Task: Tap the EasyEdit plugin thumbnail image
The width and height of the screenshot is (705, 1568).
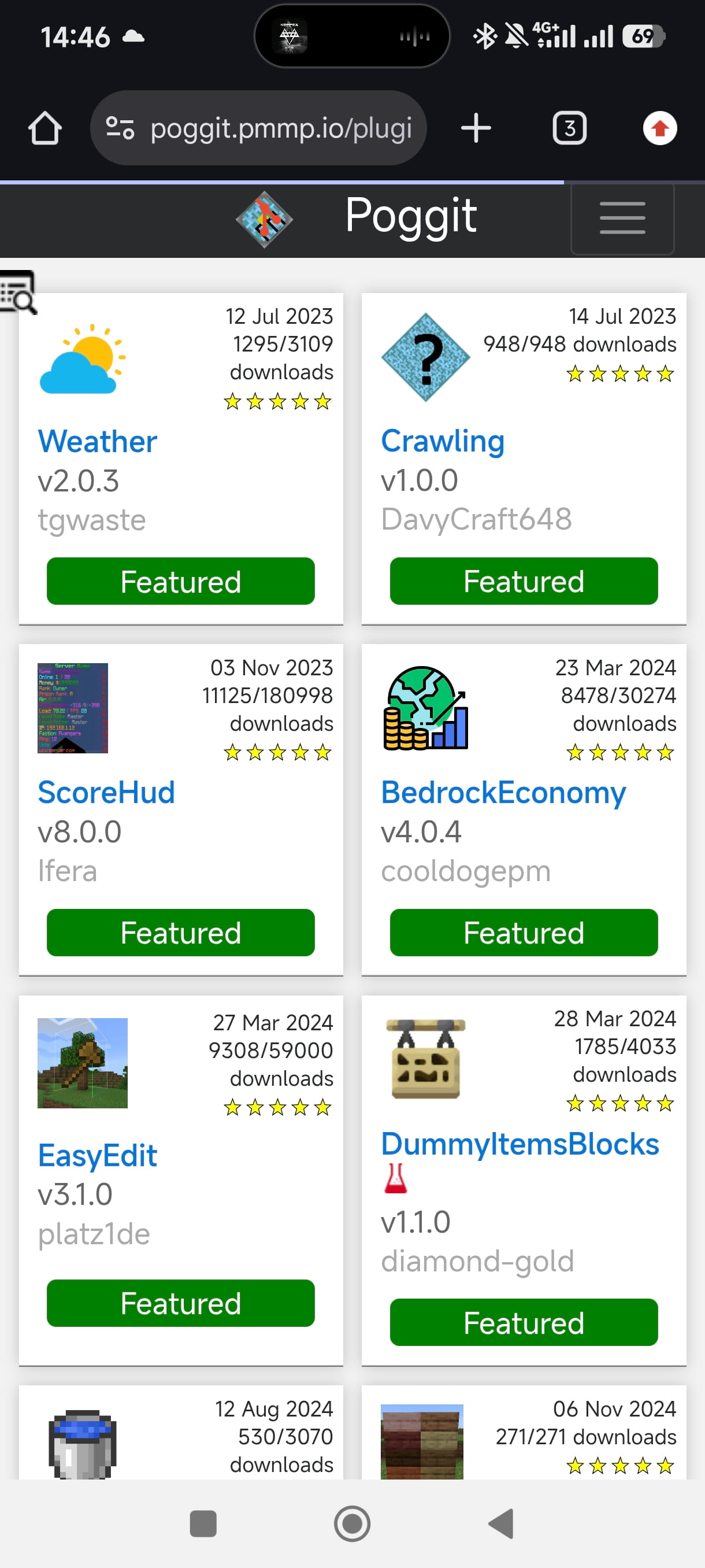Action: click(83, 1063)
